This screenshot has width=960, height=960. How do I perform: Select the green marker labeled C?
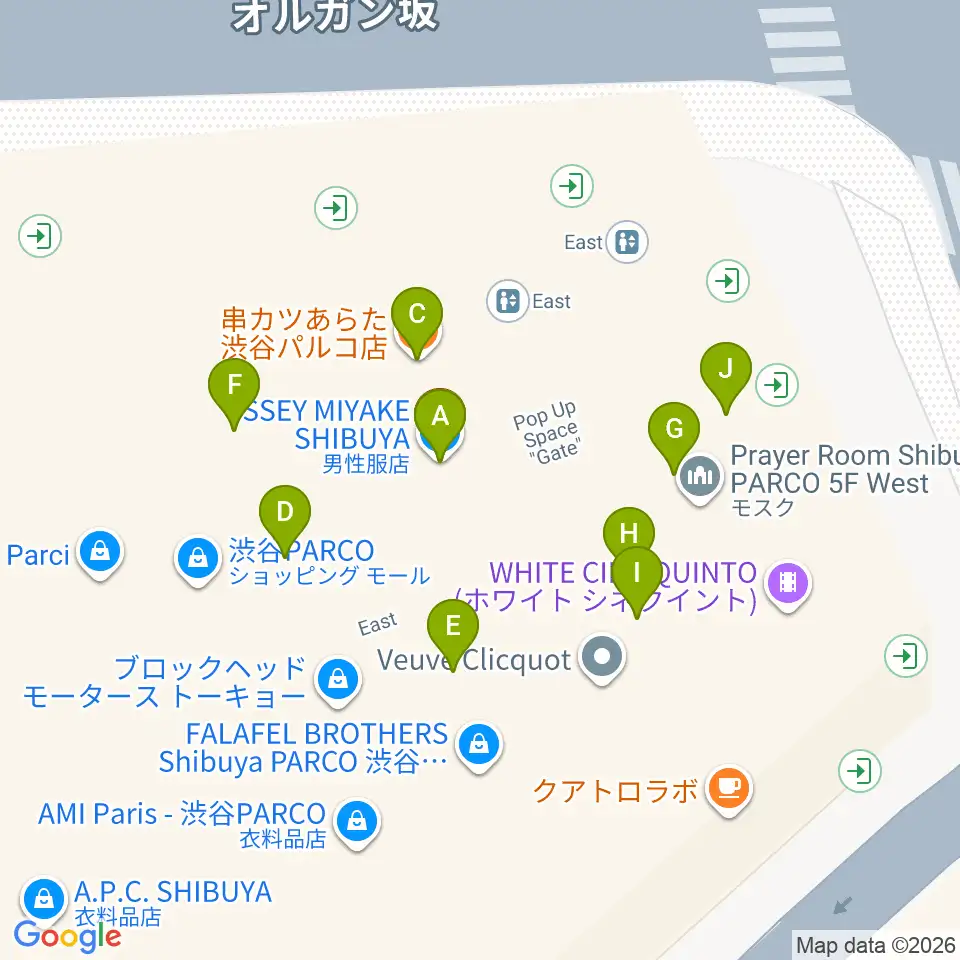click(416, 321)
